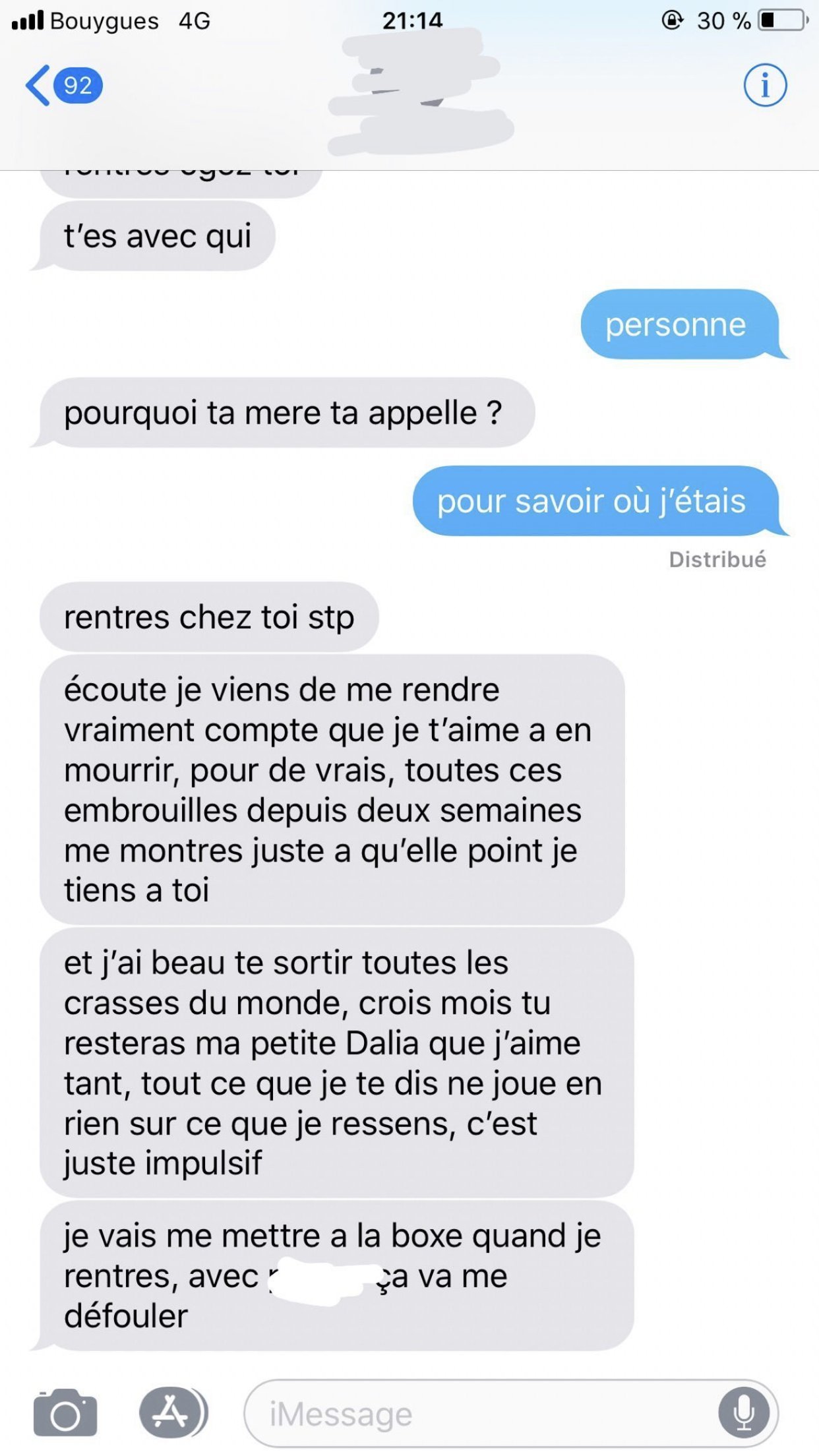This screenshot has width=819, height=1456.
Task: Go back to the messages list
Action: 63,86
